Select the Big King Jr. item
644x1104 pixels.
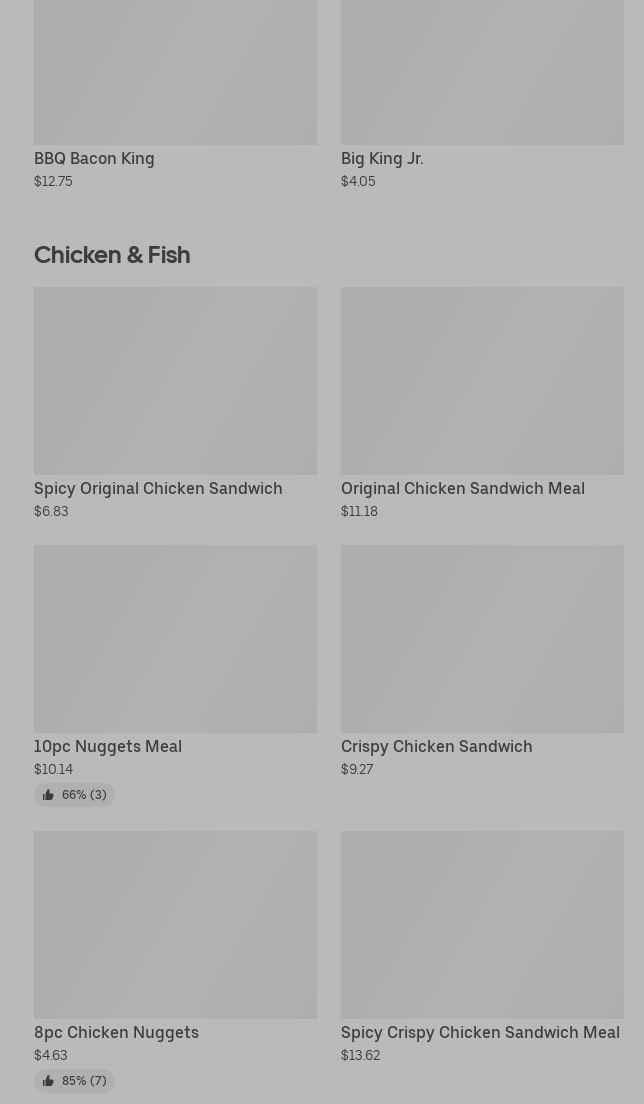[482, 95]
